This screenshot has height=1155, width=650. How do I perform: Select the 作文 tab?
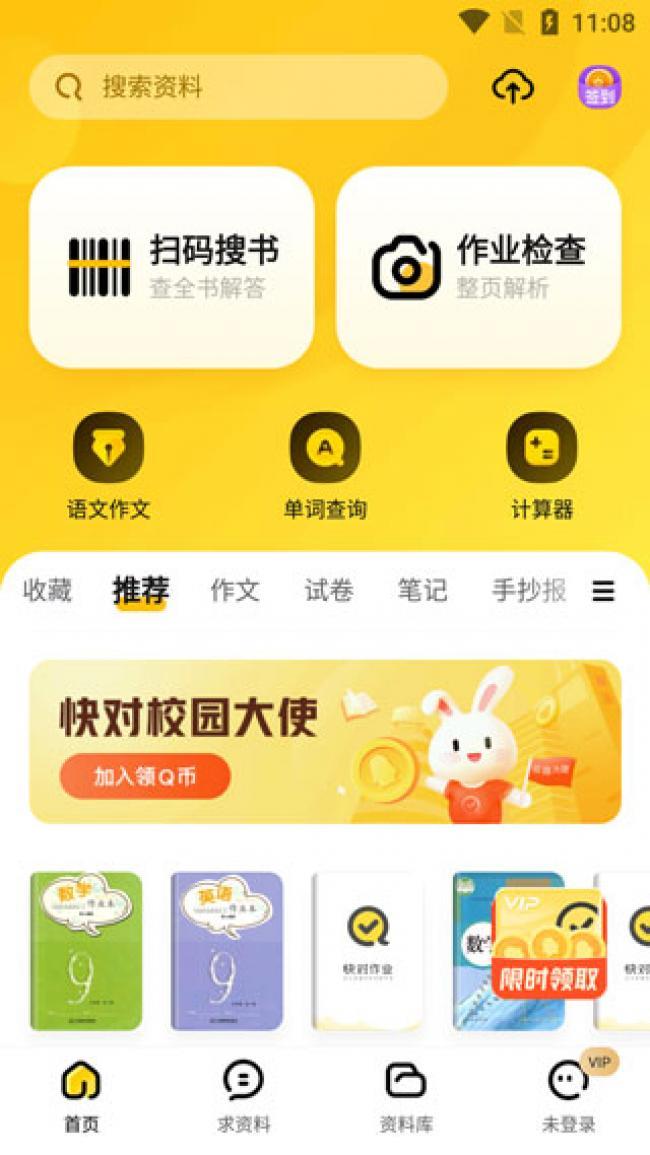point(235,591)
